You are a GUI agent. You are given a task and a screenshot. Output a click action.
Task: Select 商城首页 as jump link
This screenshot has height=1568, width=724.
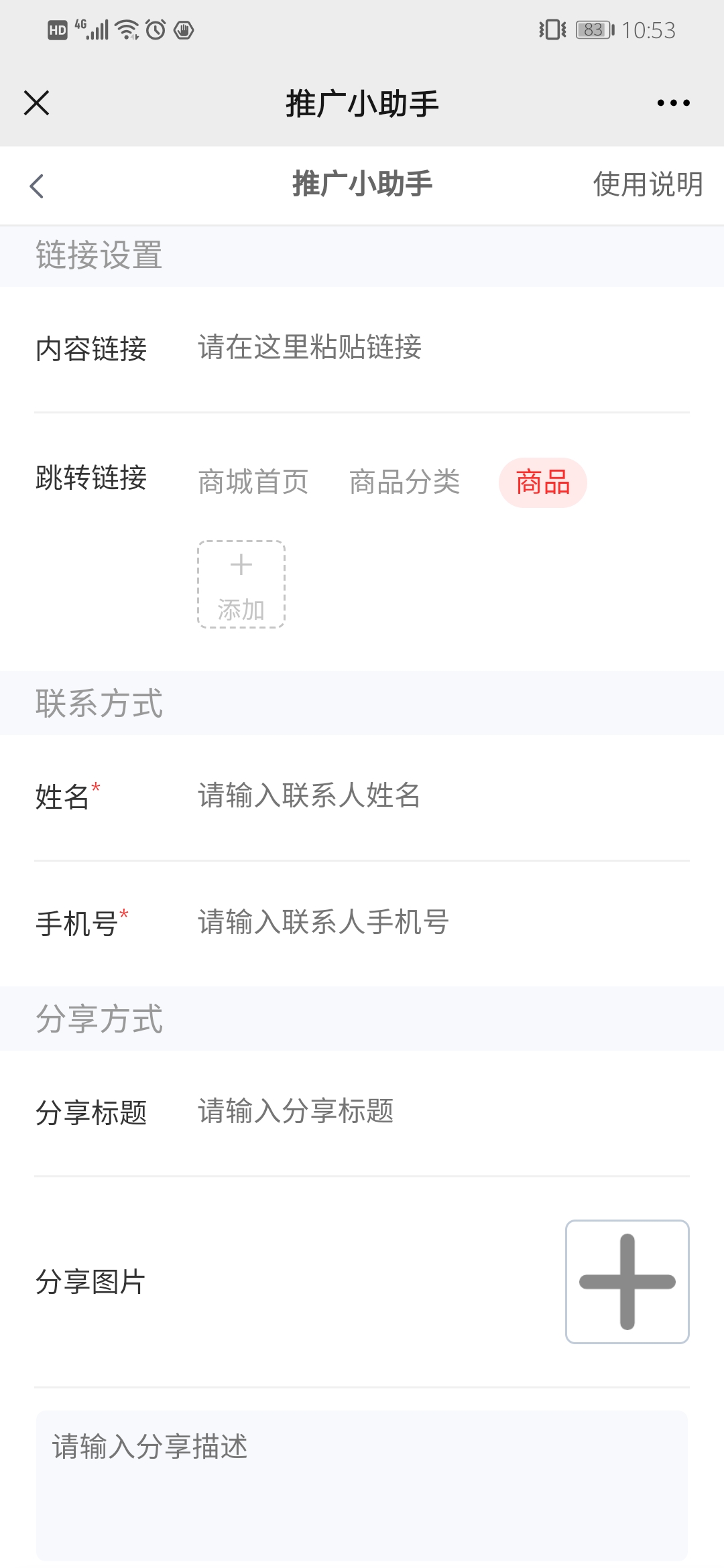tap(253, 482)
